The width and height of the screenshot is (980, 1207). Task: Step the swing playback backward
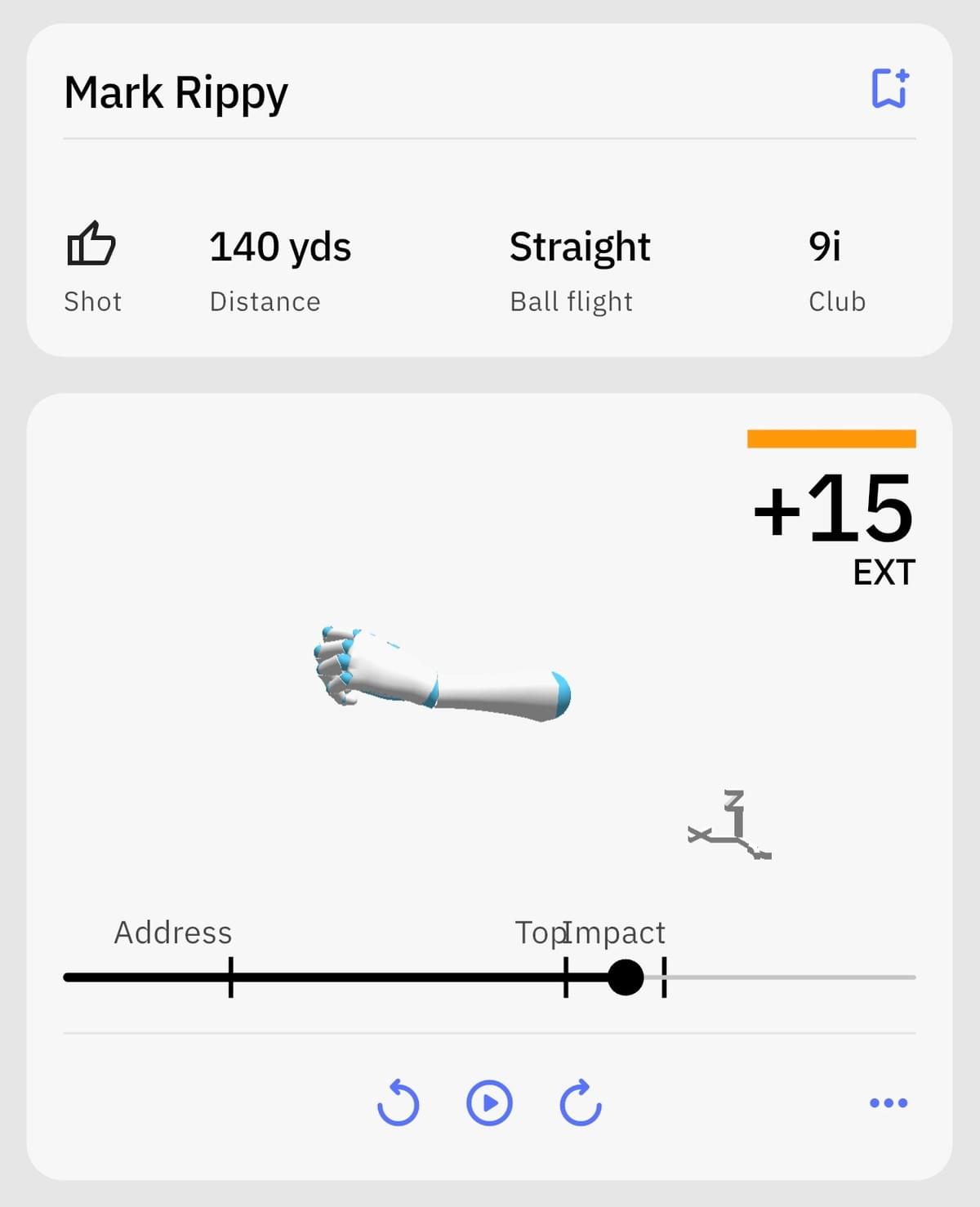coord(399,1103)
